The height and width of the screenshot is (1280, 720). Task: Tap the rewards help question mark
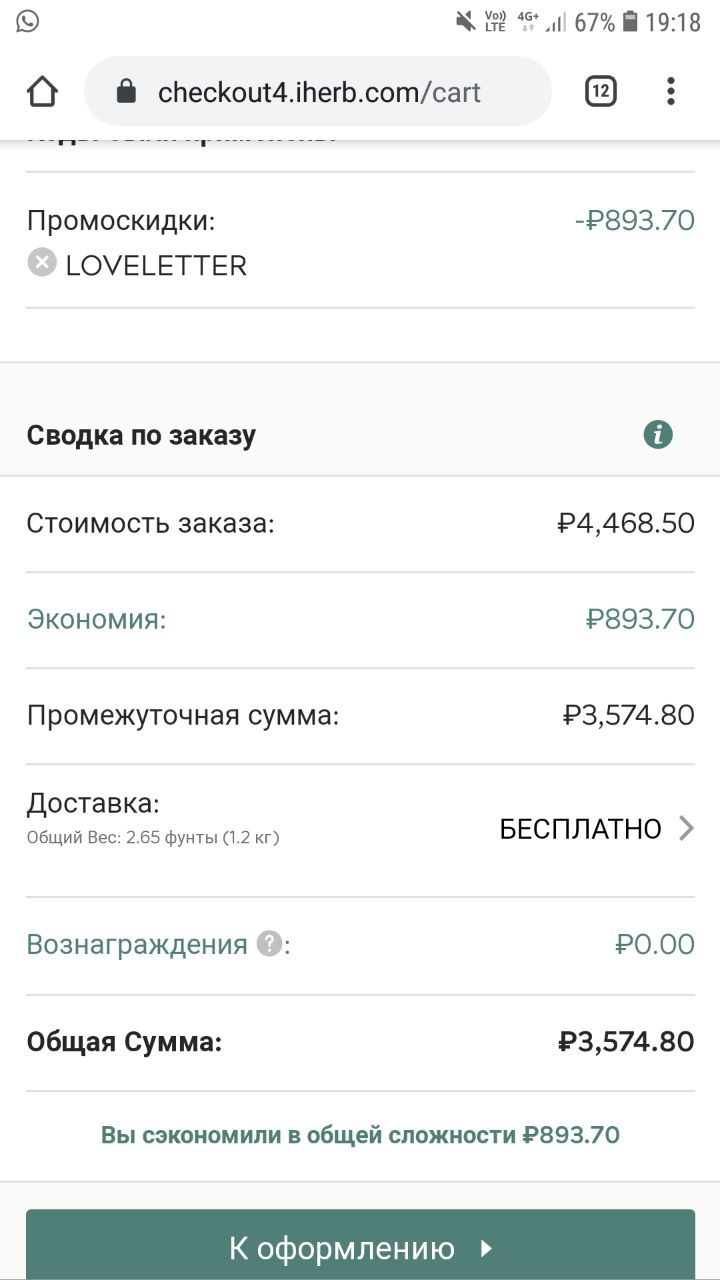tap(269, 944)
